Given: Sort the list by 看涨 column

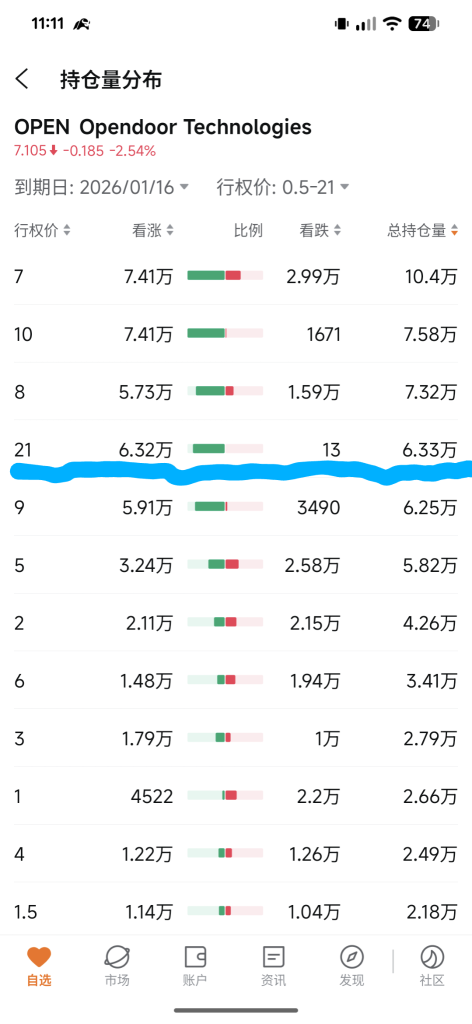Looking at the screenshot, I should coord(153,230).
